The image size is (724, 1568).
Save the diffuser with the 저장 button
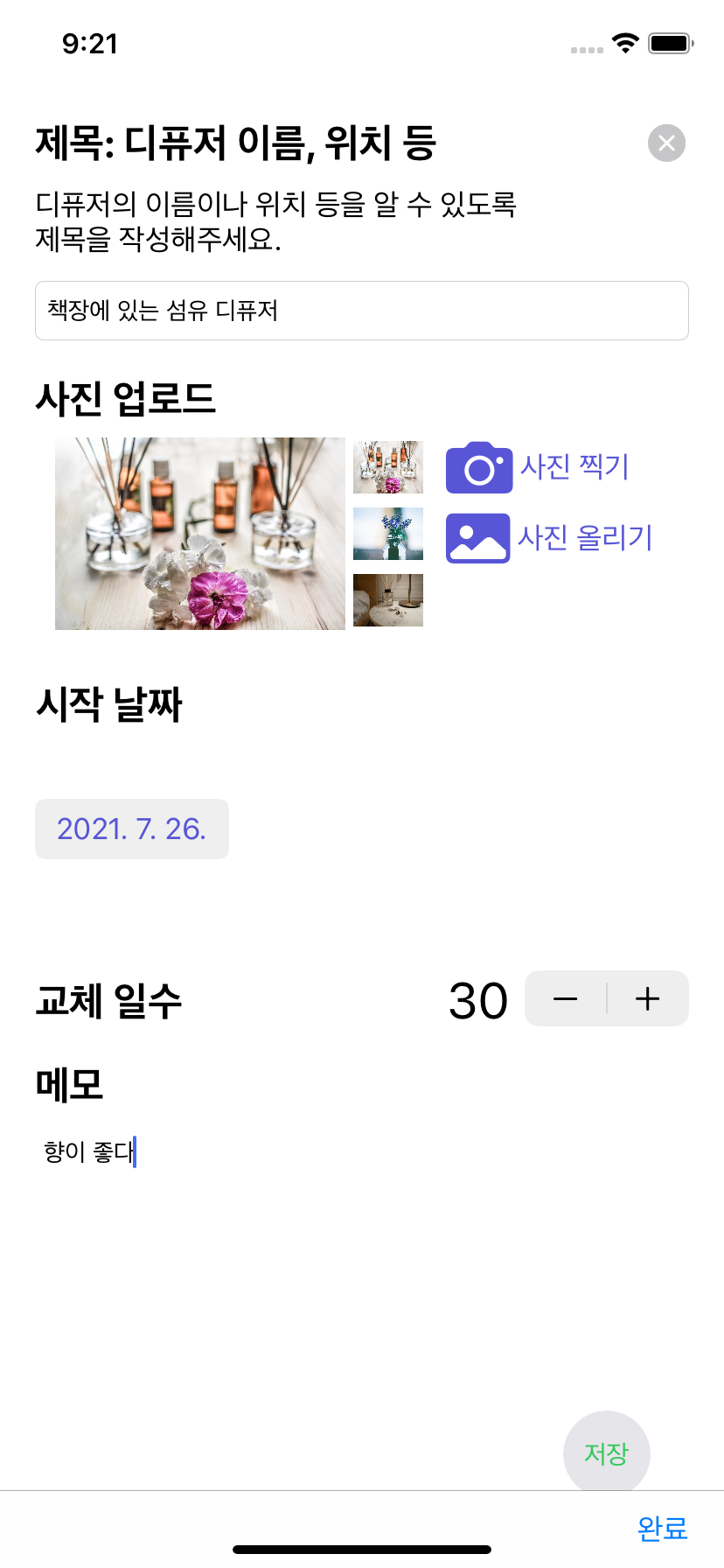tap(606, 1453)
